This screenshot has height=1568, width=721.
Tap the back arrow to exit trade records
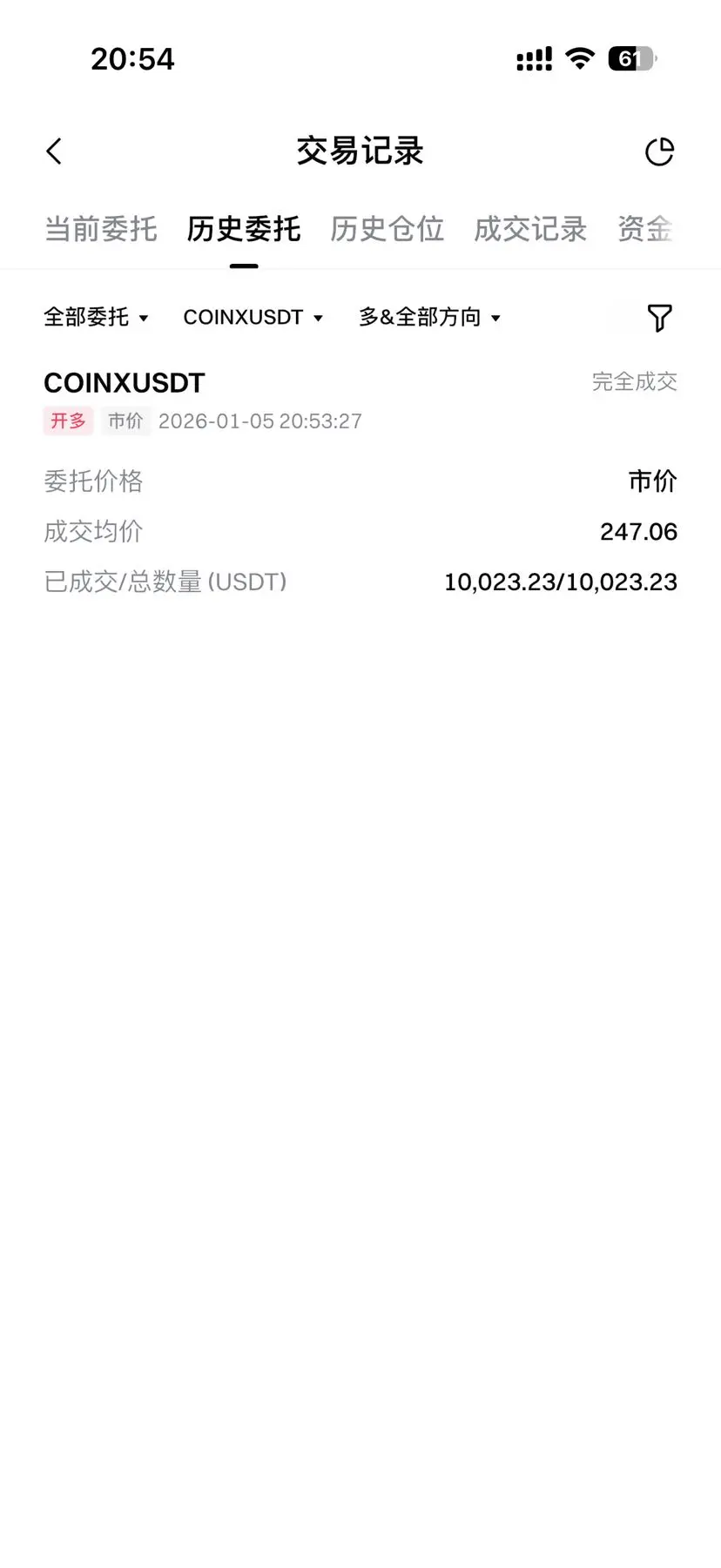click(x=53, y=151)
